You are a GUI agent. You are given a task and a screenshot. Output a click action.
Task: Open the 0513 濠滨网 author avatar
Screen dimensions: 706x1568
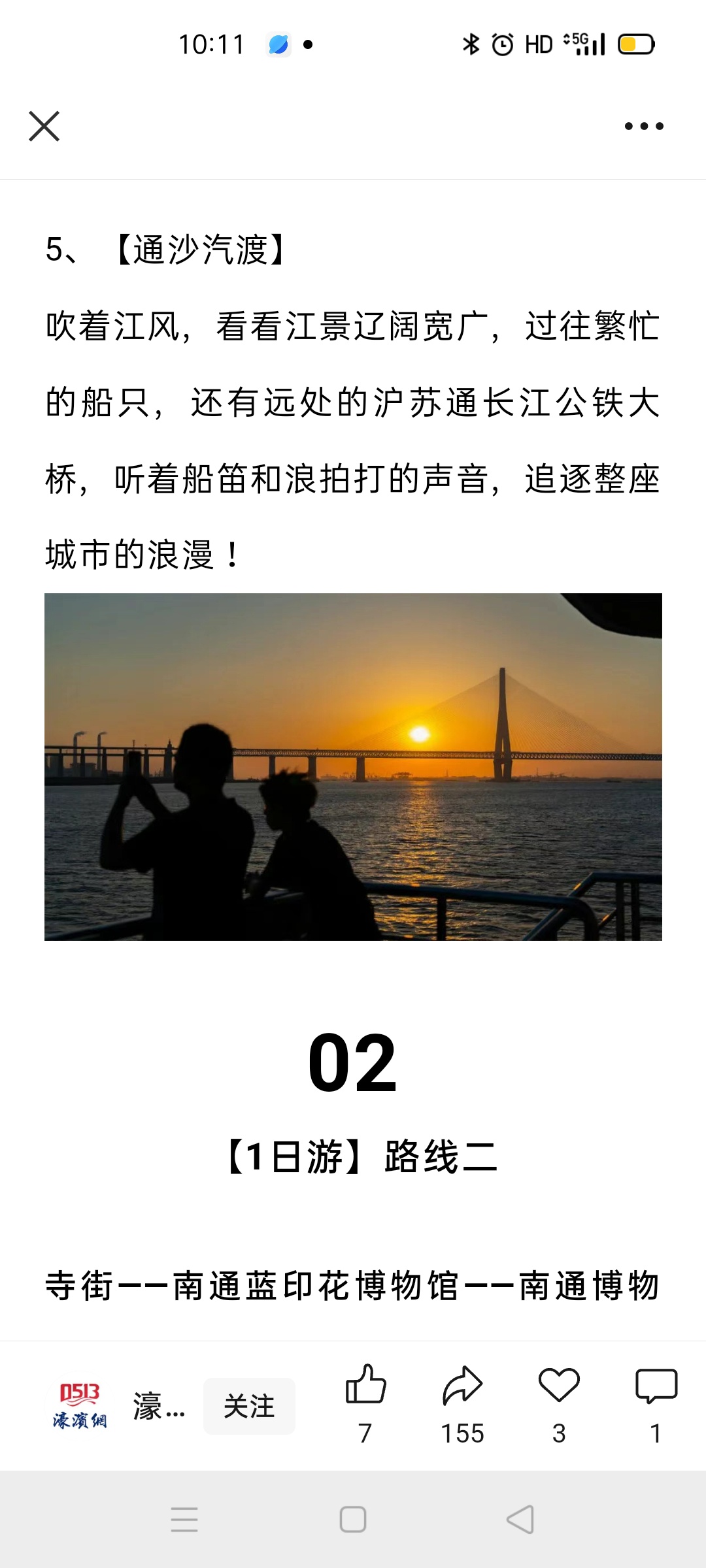[80, 1406]
